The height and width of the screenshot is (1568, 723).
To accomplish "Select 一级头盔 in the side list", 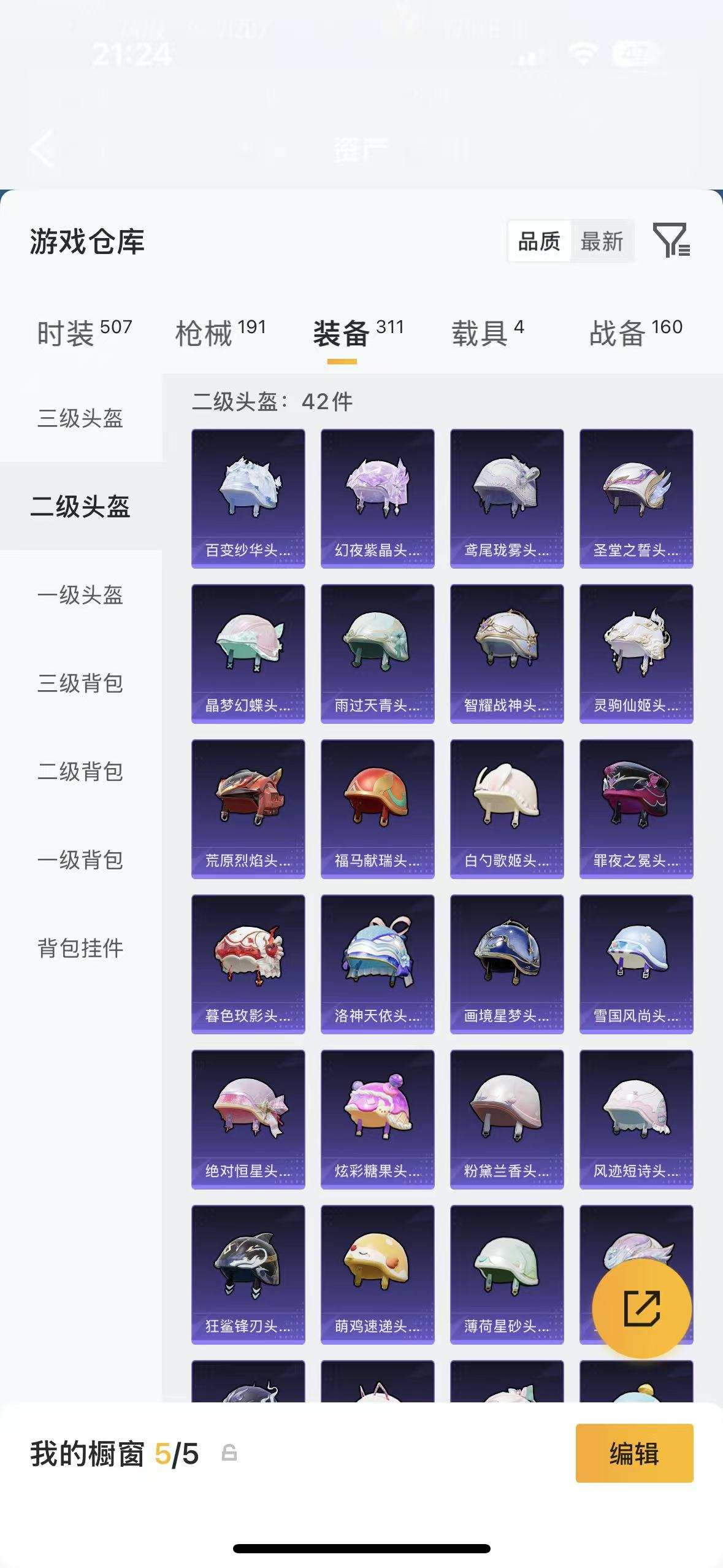I will tap(80, 595).
